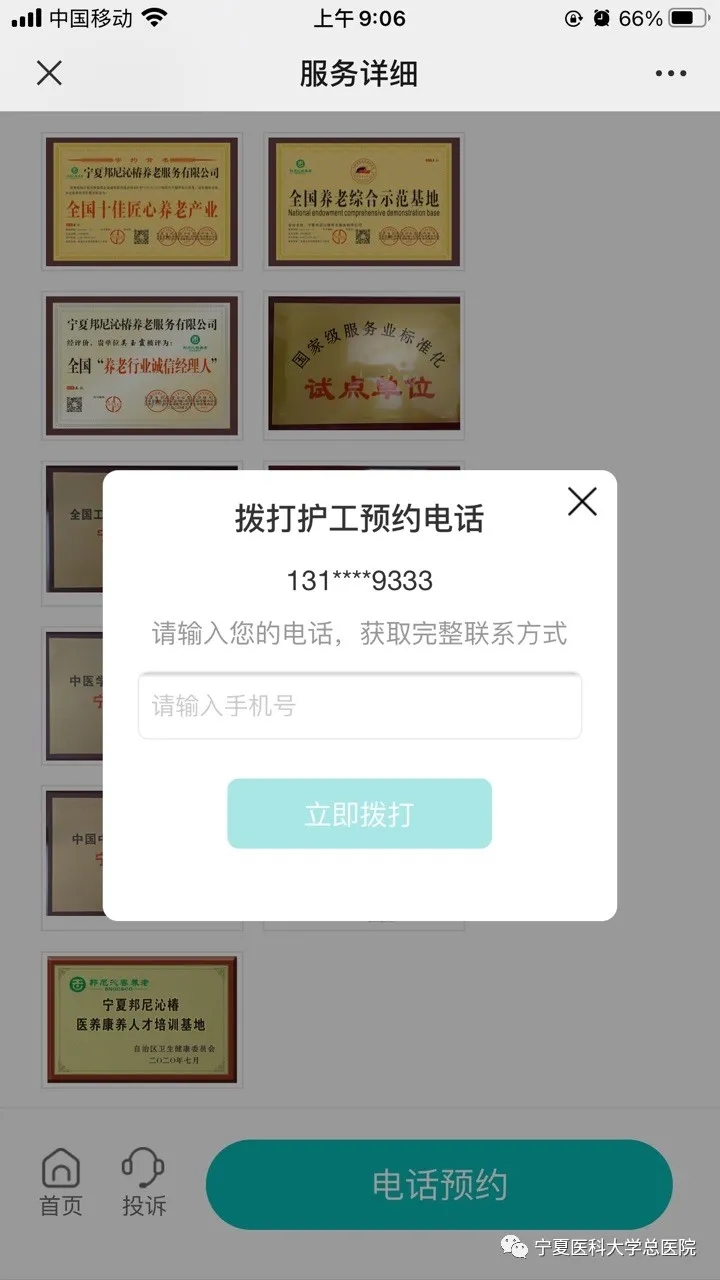View the 全国养老综合示范基地 plaque image
The width and height of the screenshot is (720, 1280).
click(x=364, y=202)
